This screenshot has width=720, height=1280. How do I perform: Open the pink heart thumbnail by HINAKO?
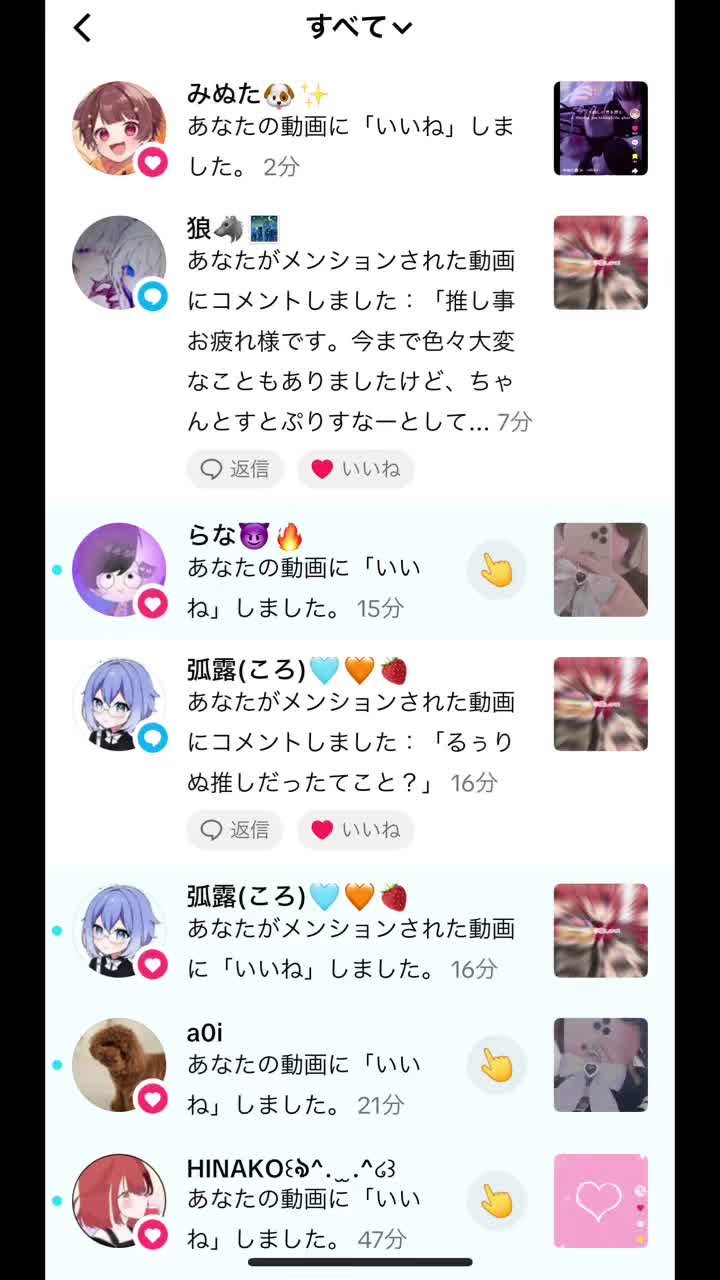[x=600, y=1200]
